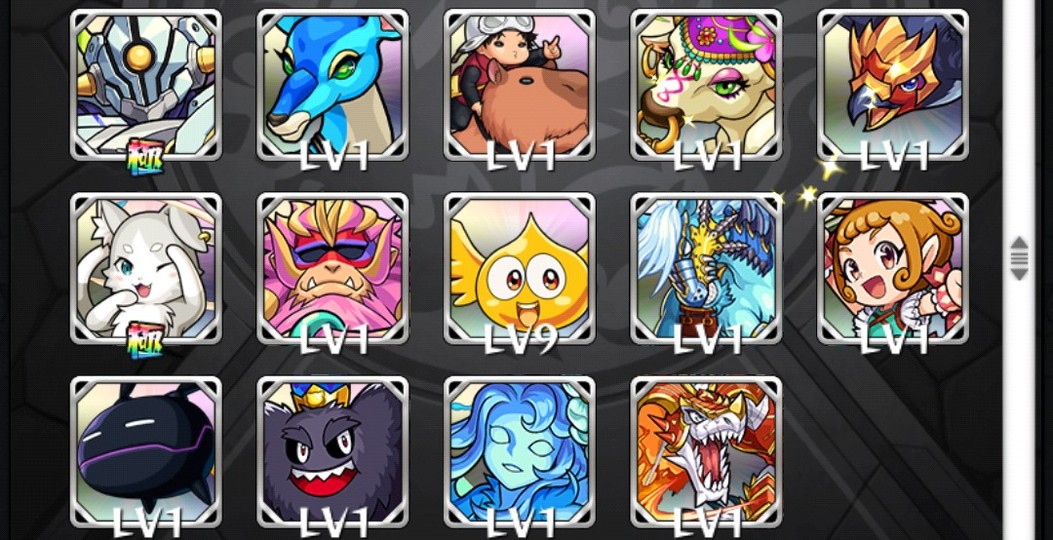The image size is (1053, 540).
Task: Open the decorated cream elephant monster
Action: coord(706,84)
